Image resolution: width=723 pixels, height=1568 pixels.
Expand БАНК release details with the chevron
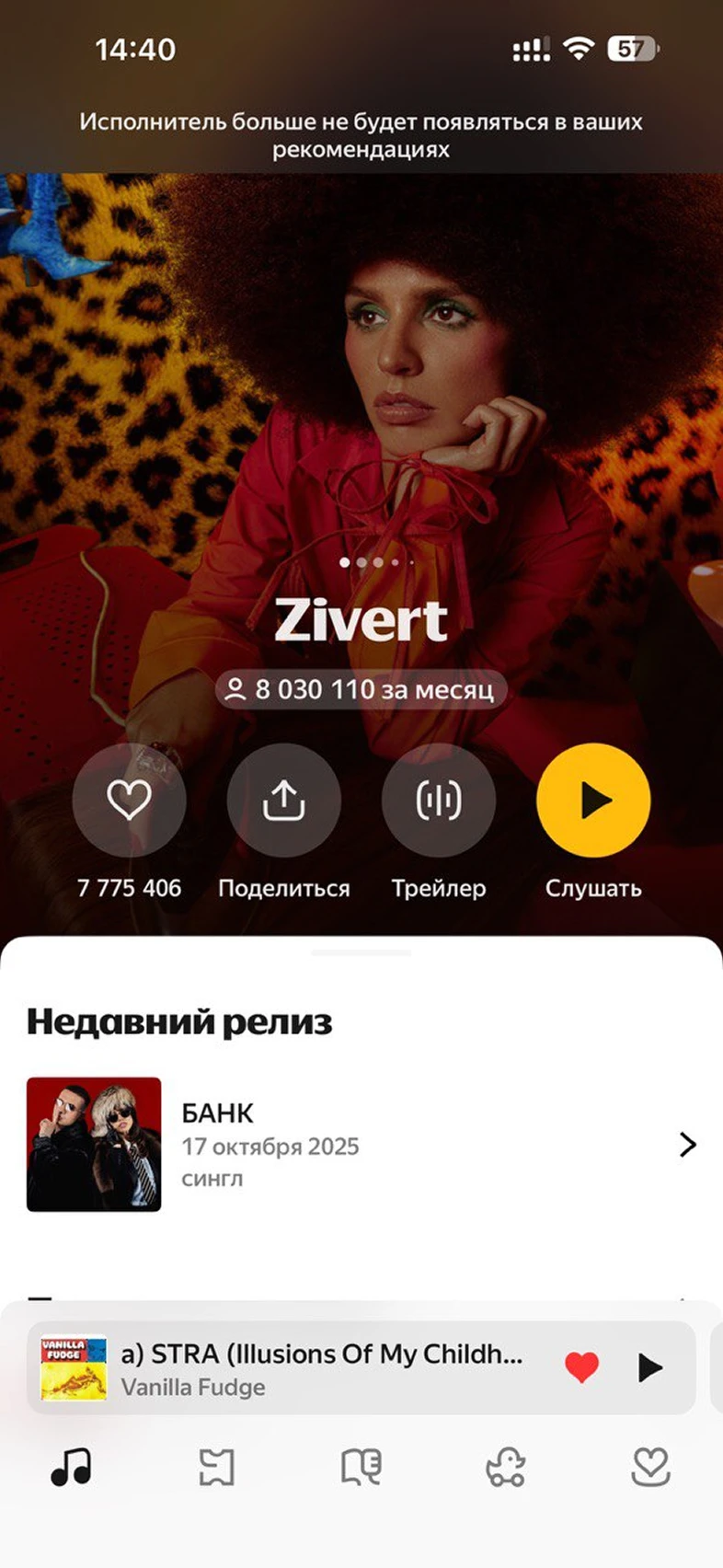click(x=686, y=1146)
